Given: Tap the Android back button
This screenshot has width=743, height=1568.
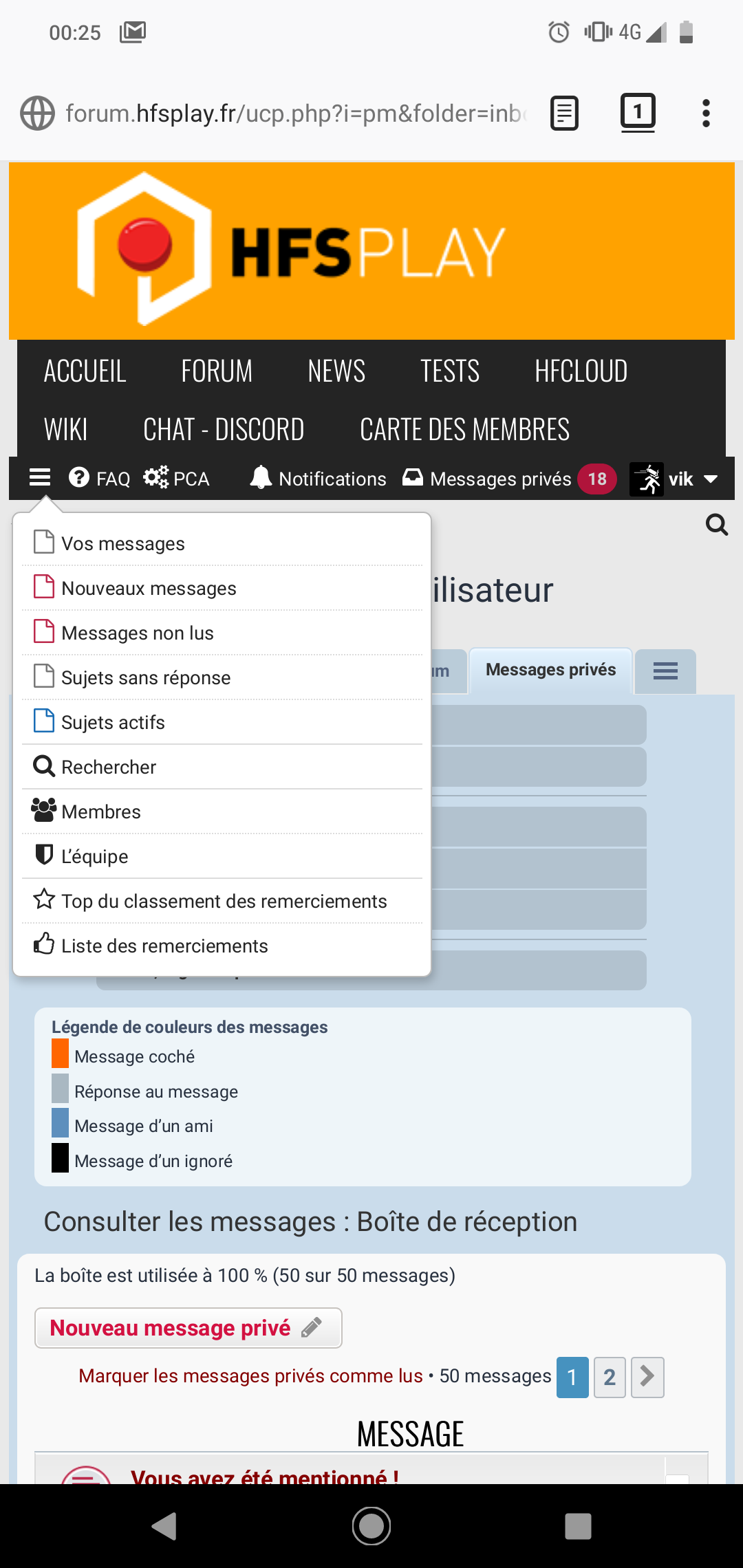Looking at the screenshot, I should click(x=165, y=1526).
